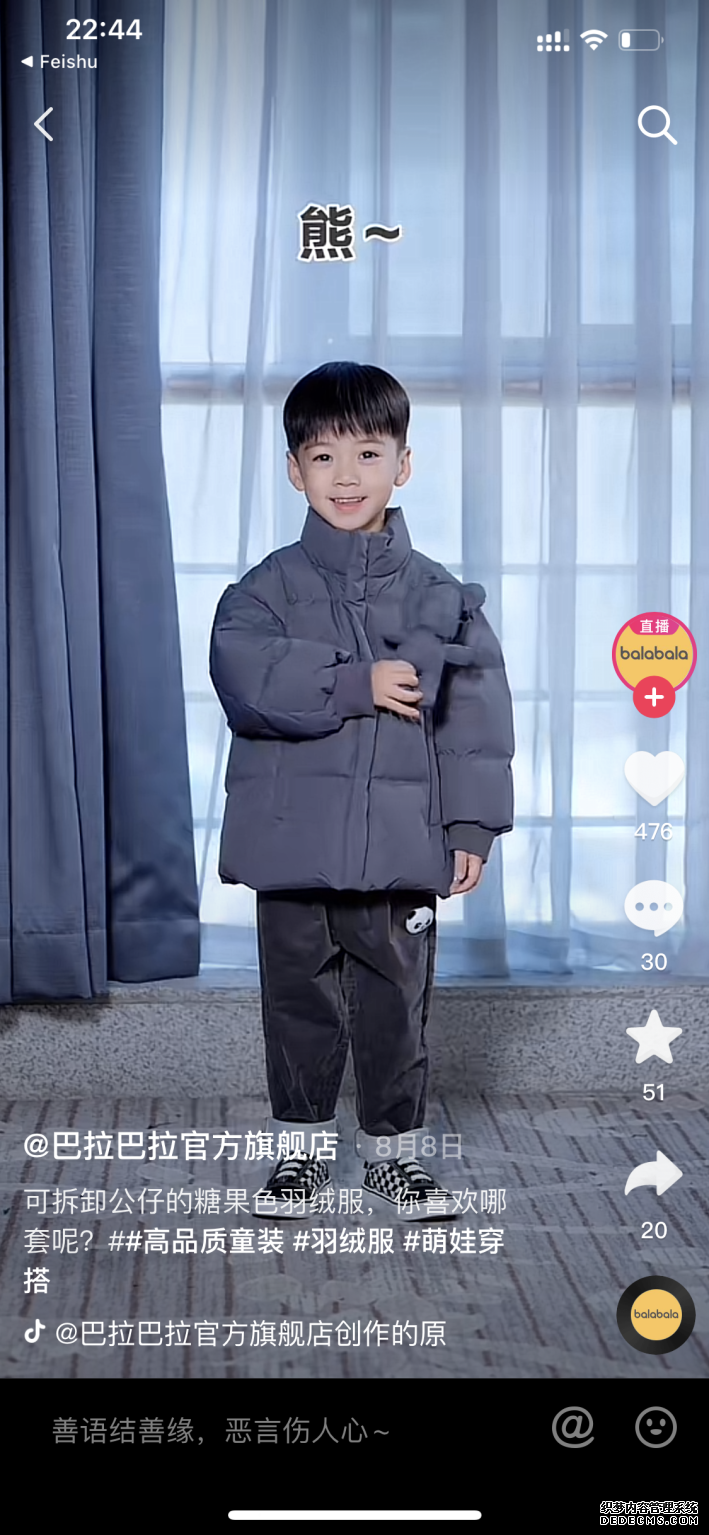Go back using the top arrow
Screen dimensions: 709x1535
(43, 124)
